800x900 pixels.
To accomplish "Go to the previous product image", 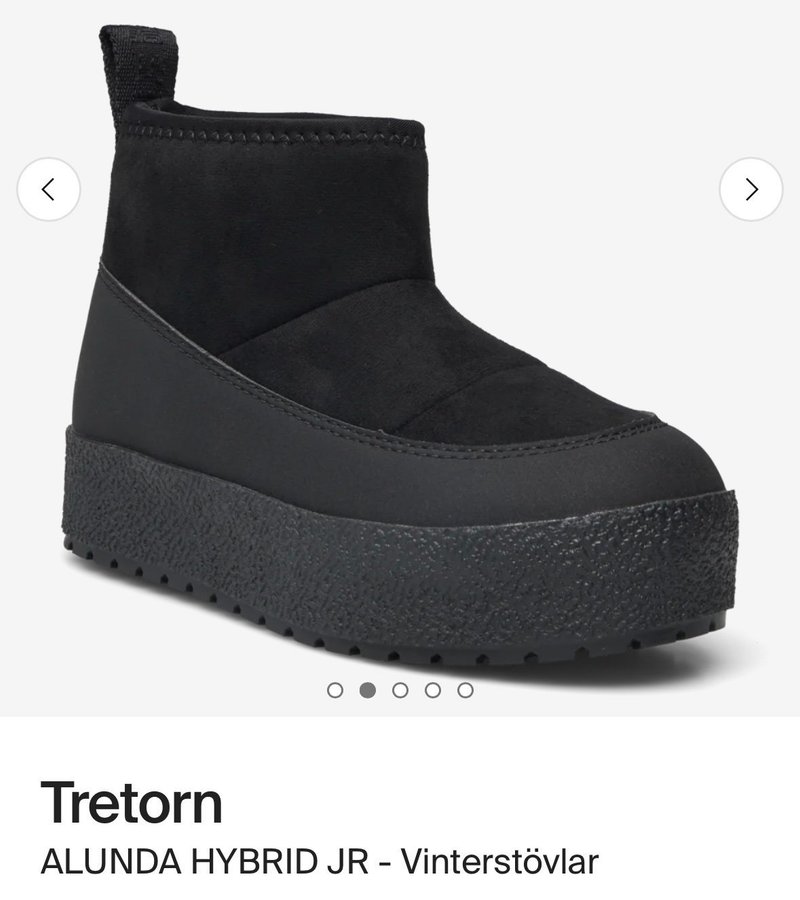I will (x=48, y=189).
